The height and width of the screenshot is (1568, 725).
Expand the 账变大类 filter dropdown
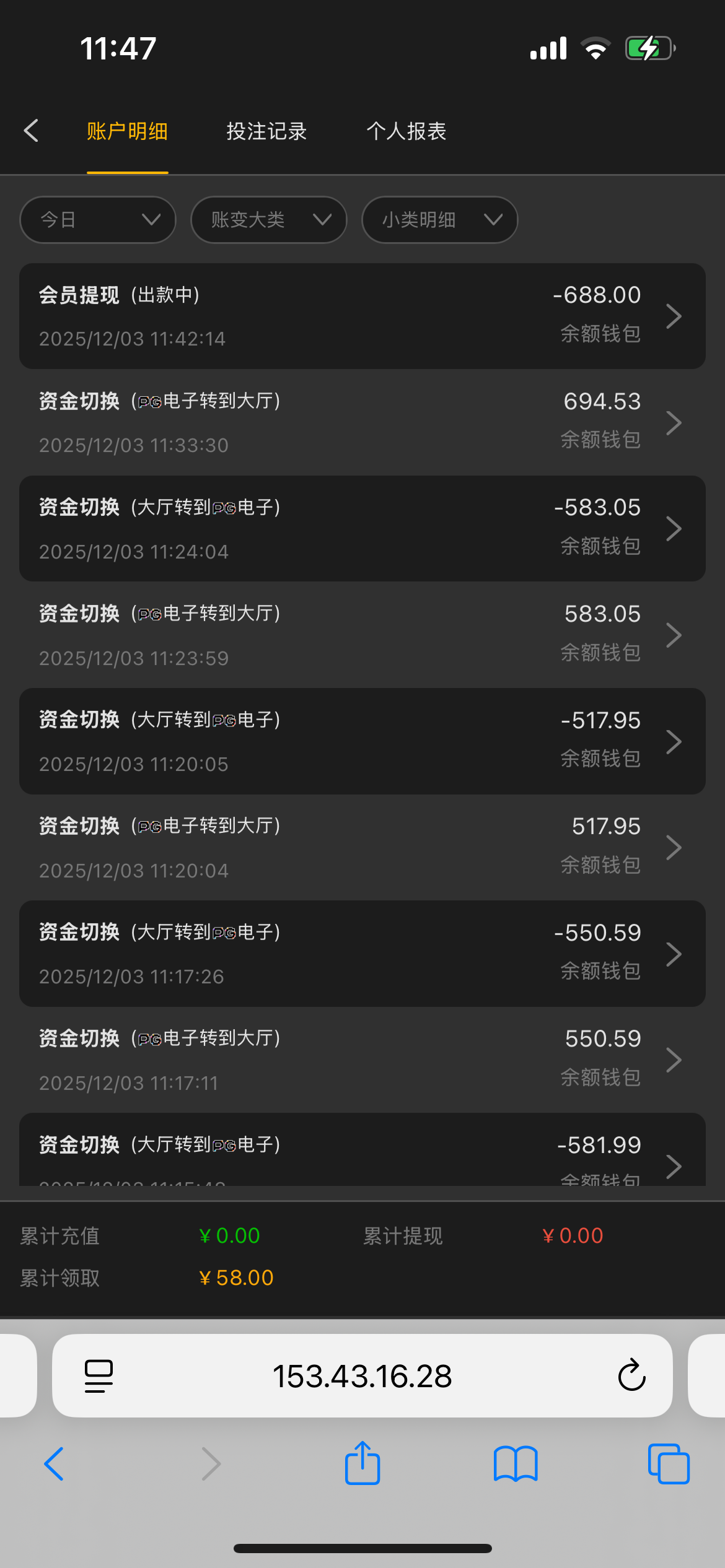click(x=268, y=220)
